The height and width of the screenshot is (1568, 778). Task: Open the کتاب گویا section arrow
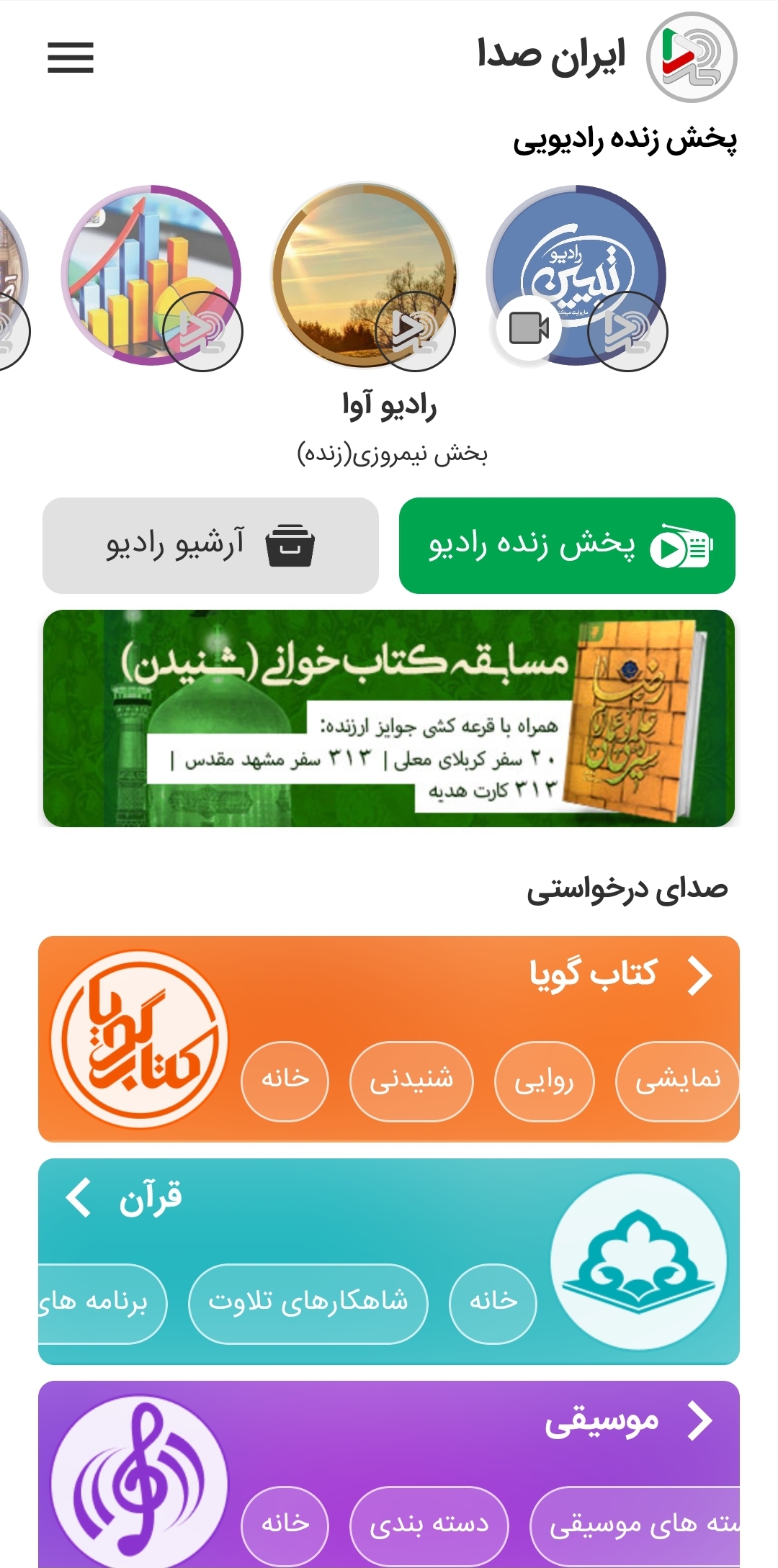click(x=699, y=976)
